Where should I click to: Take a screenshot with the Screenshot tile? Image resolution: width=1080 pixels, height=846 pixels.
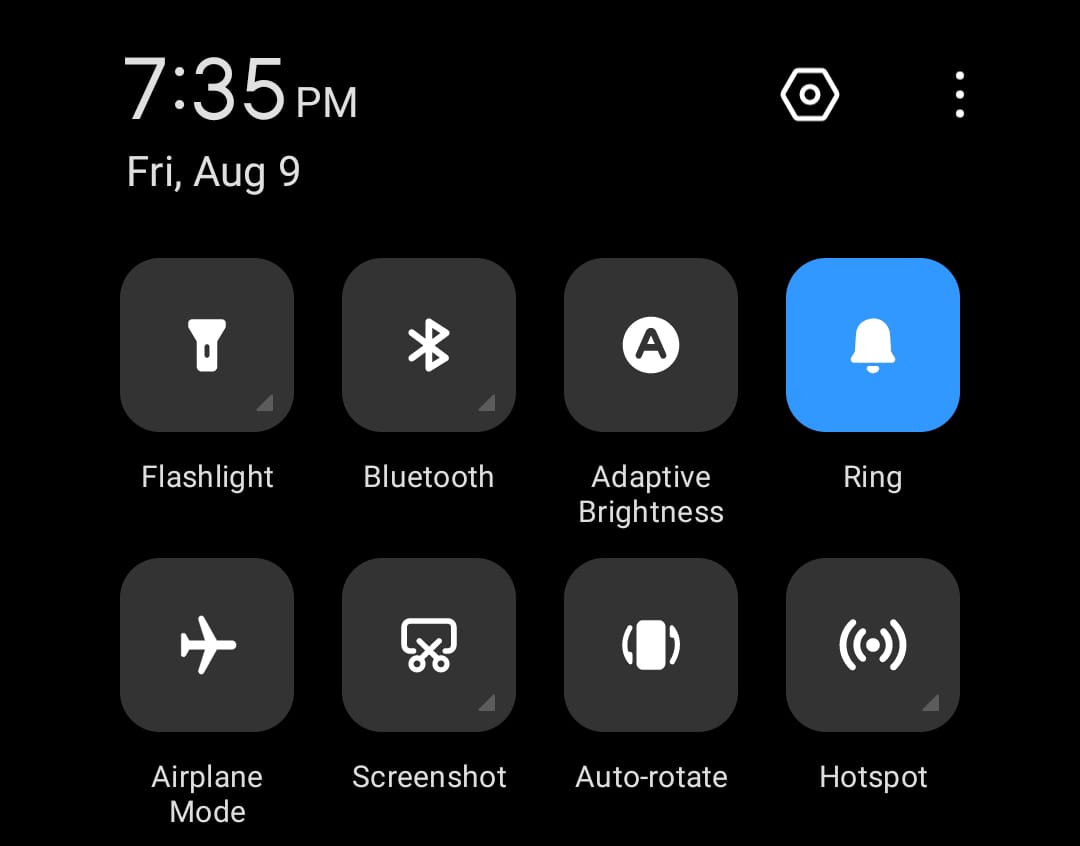pyautogui.click(x=429, y=645)
